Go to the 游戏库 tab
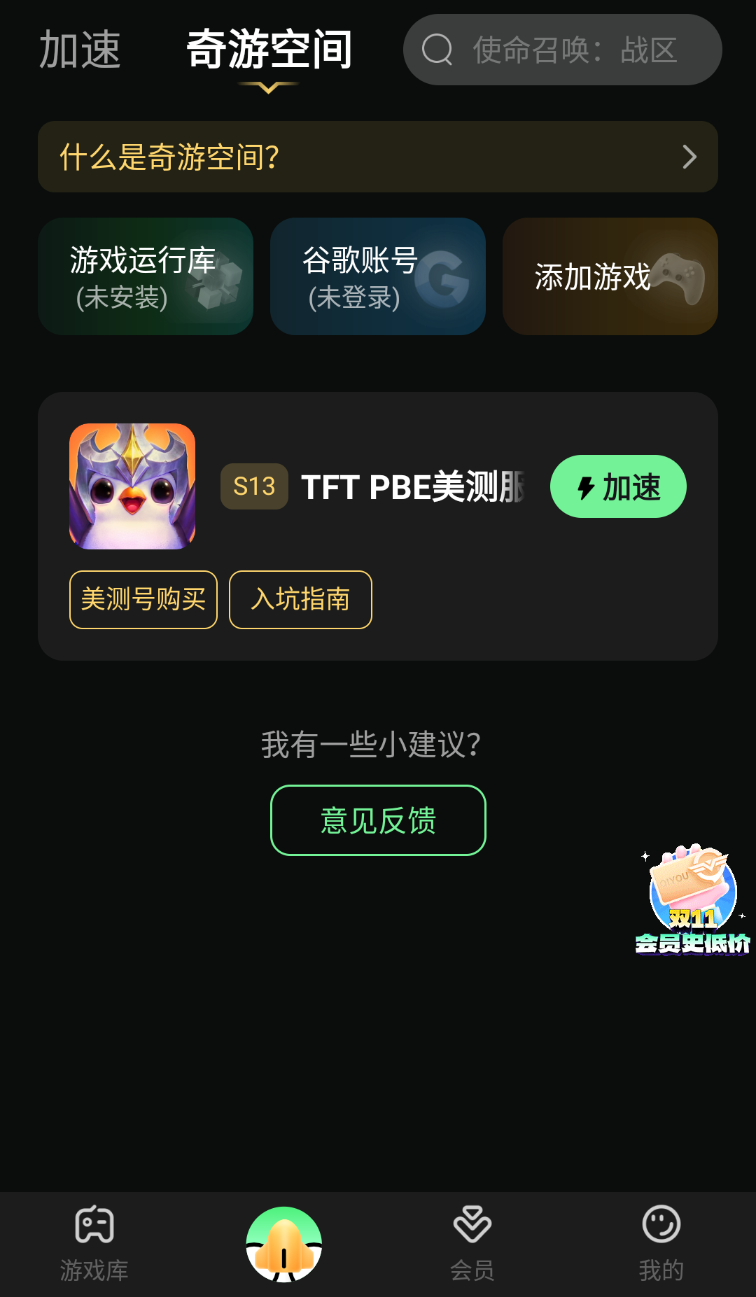Image resolution: width=756 pixels, height=1297 pixels. [x=94, y=1243]
